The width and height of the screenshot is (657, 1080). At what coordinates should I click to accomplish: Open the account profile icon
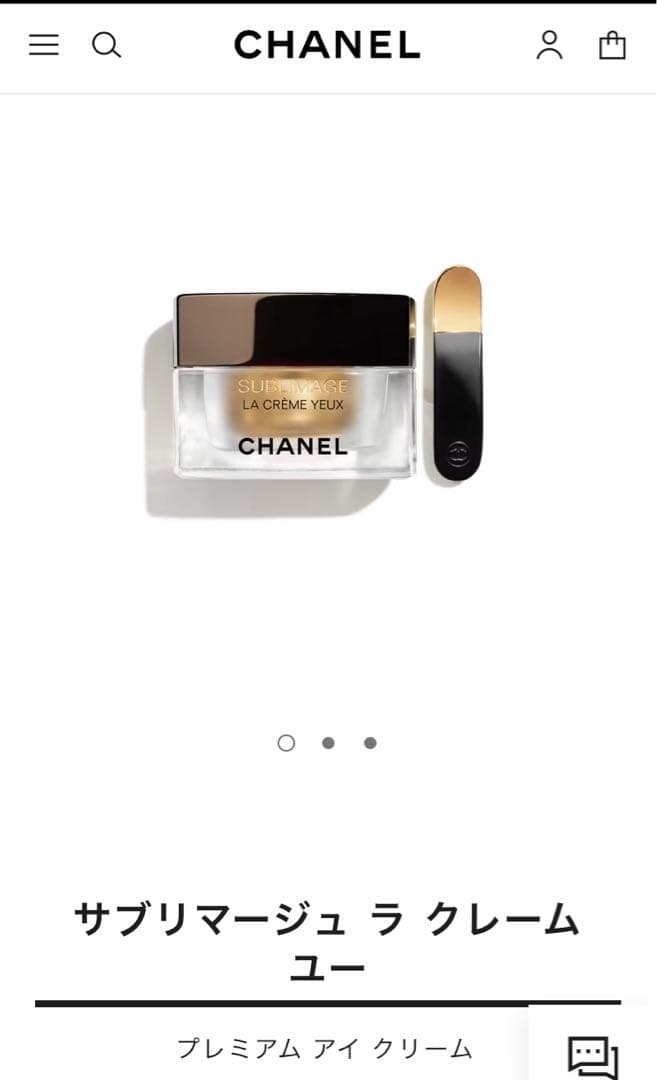[x=550, y=45]
